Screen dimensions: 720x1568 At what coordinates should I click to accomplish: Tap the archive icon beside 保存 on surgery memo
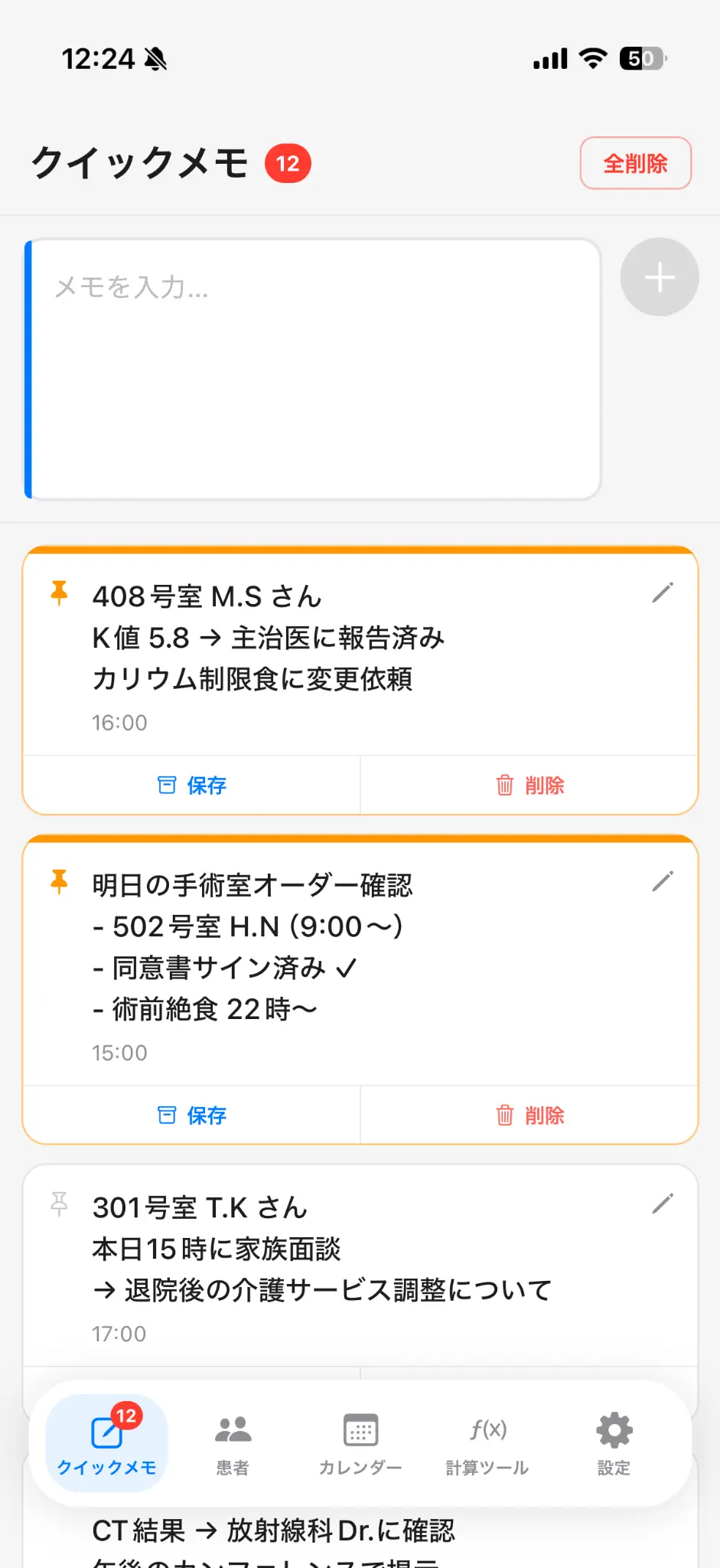[x=167, y=1116]
